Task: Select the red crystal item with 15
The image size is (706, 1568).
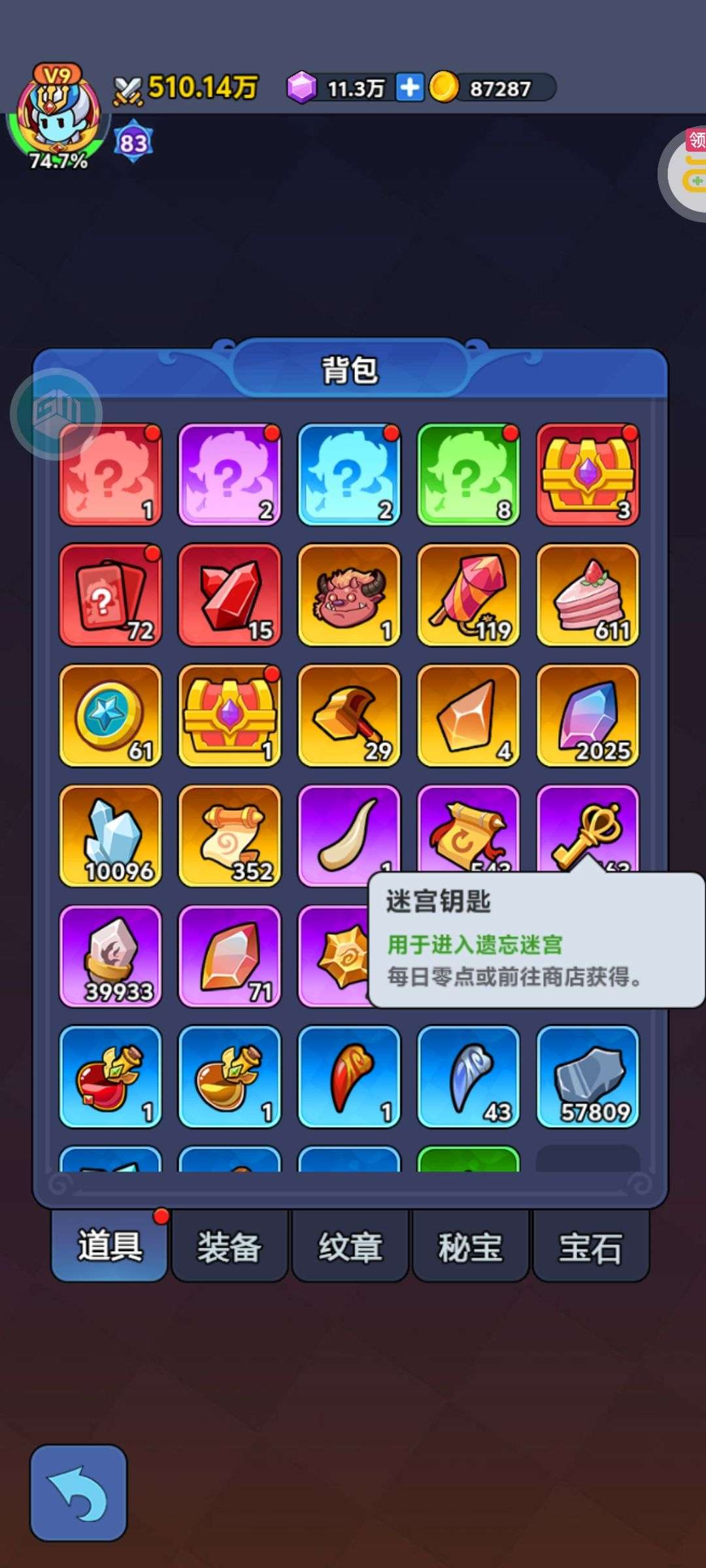Action: 229,595
